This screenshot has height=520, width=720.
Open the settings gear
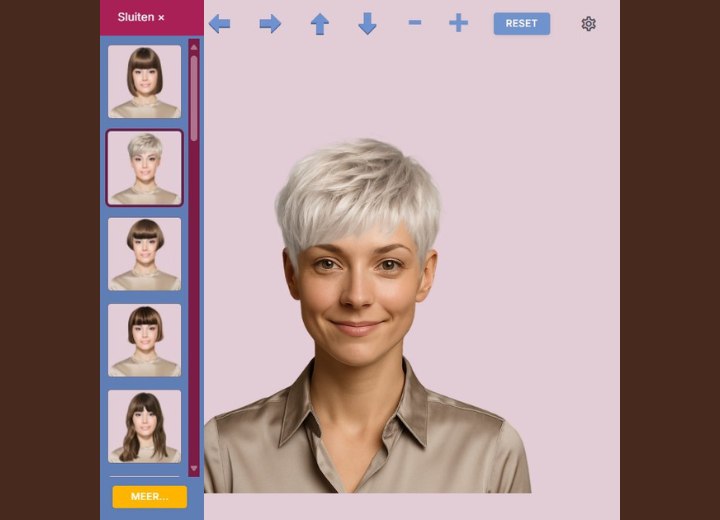[588, 24]
